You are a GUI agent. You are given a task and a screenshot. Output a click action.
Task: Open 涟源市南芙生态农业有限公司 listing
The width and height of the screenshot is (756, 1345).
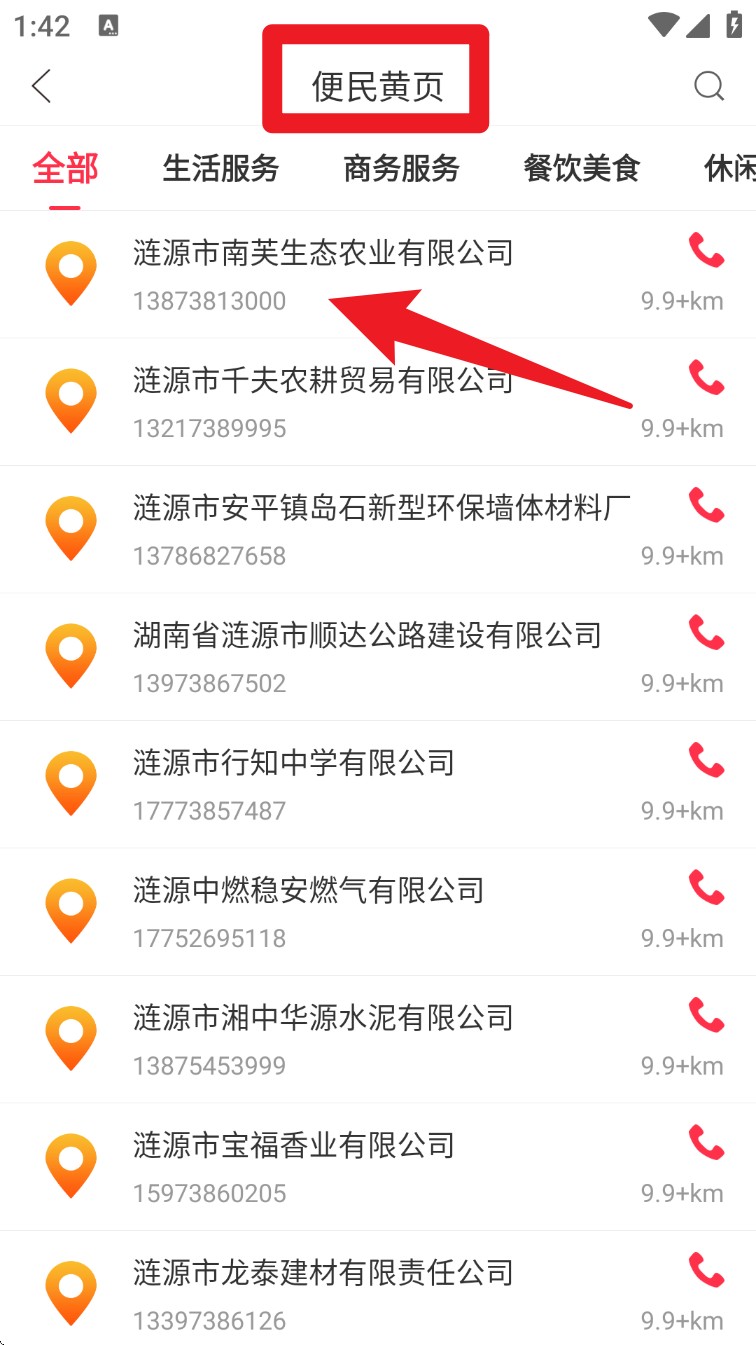[x=323, y=254]
